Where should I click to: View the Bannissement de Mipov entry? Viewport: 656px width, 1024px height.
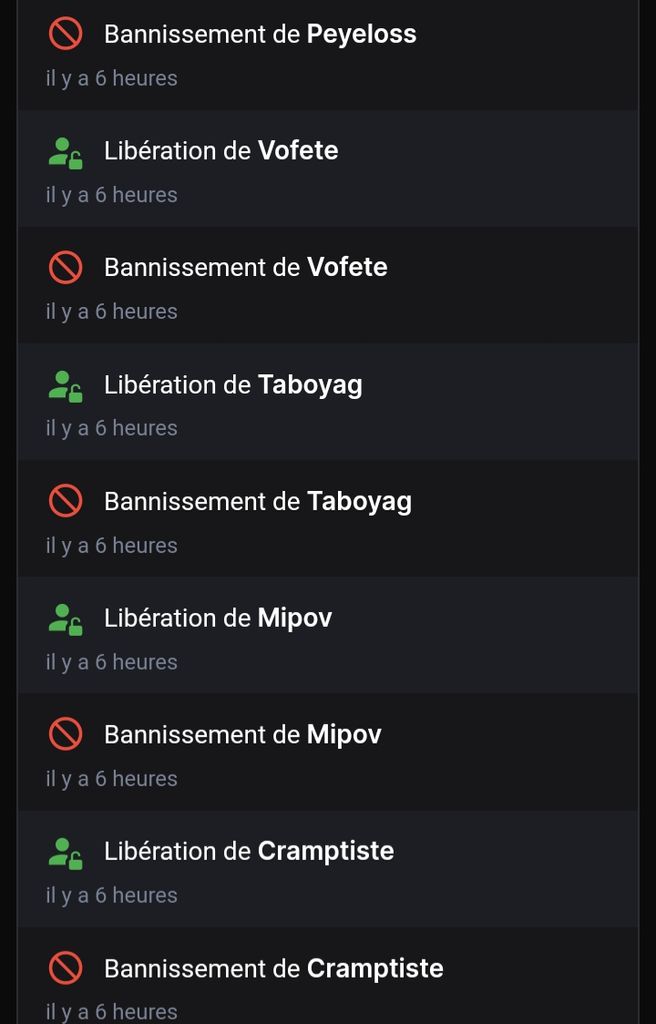pyautogui.click(x=327, y=753)
